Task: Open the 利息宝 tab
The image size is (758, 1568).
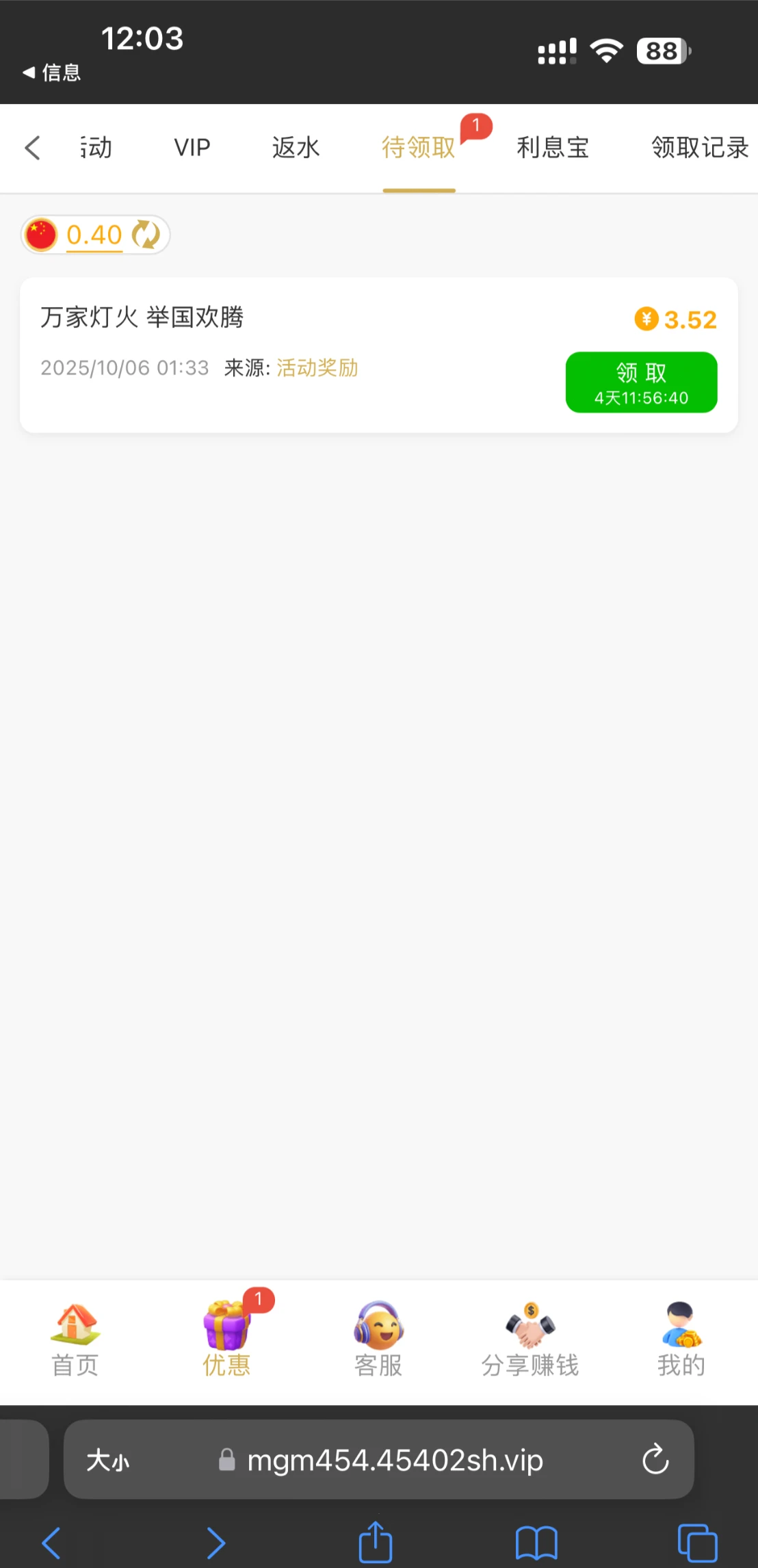Action: [553, 148]
